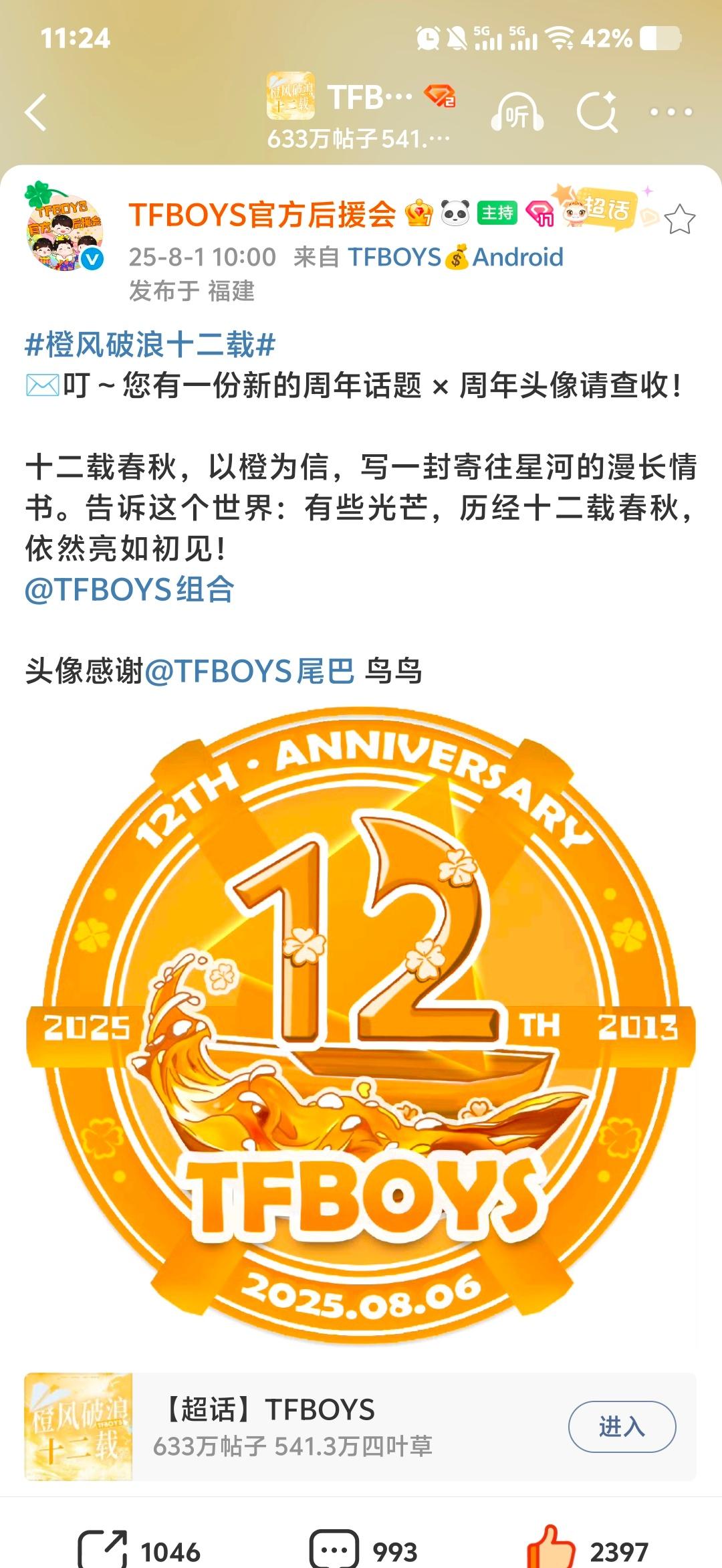Favorite the post with the star icon
This screenshot has height=1568, width=722.
pos(680,219)
